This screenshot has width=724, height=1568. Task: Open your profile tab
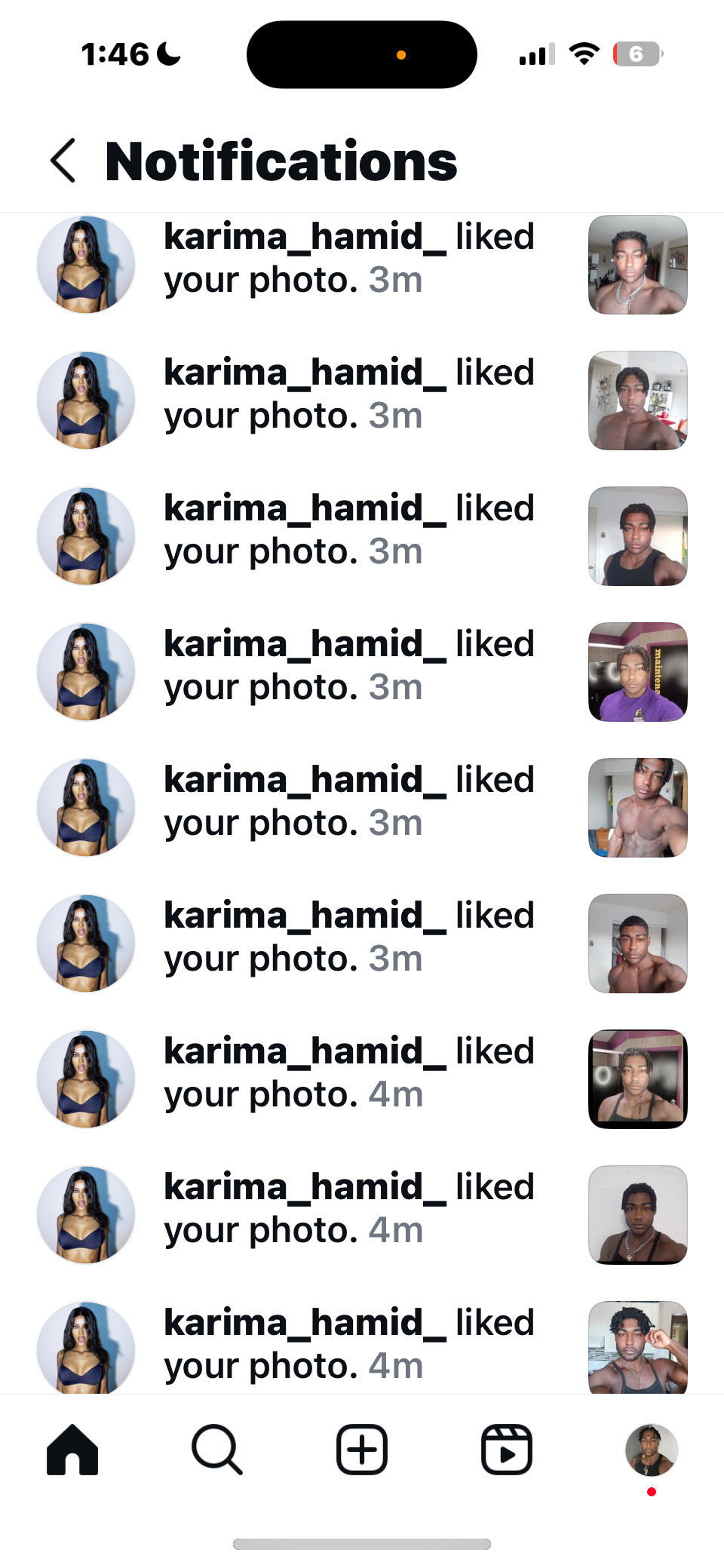(x=652, y=1449)
